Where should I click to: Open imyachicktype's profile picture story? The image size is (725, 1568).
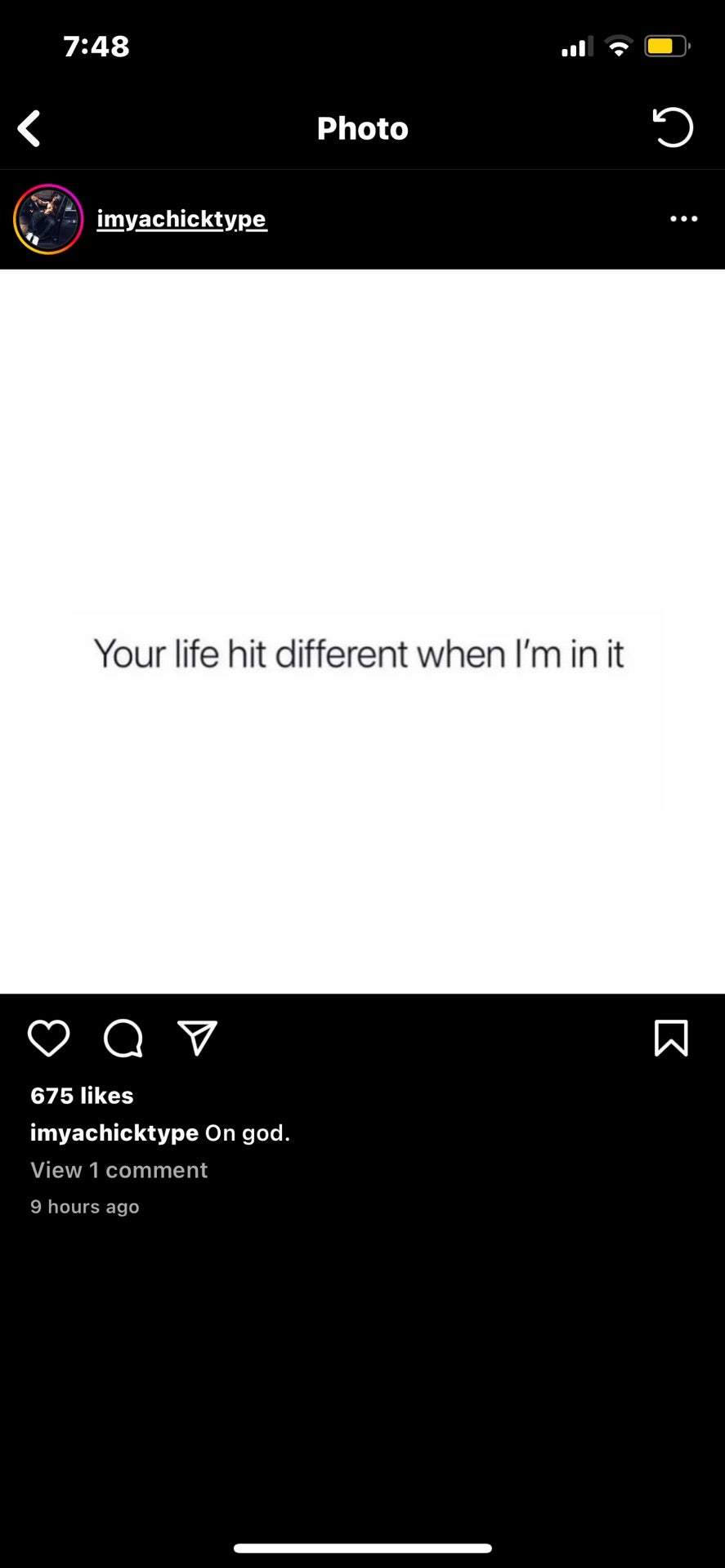(x=48, y=219)
